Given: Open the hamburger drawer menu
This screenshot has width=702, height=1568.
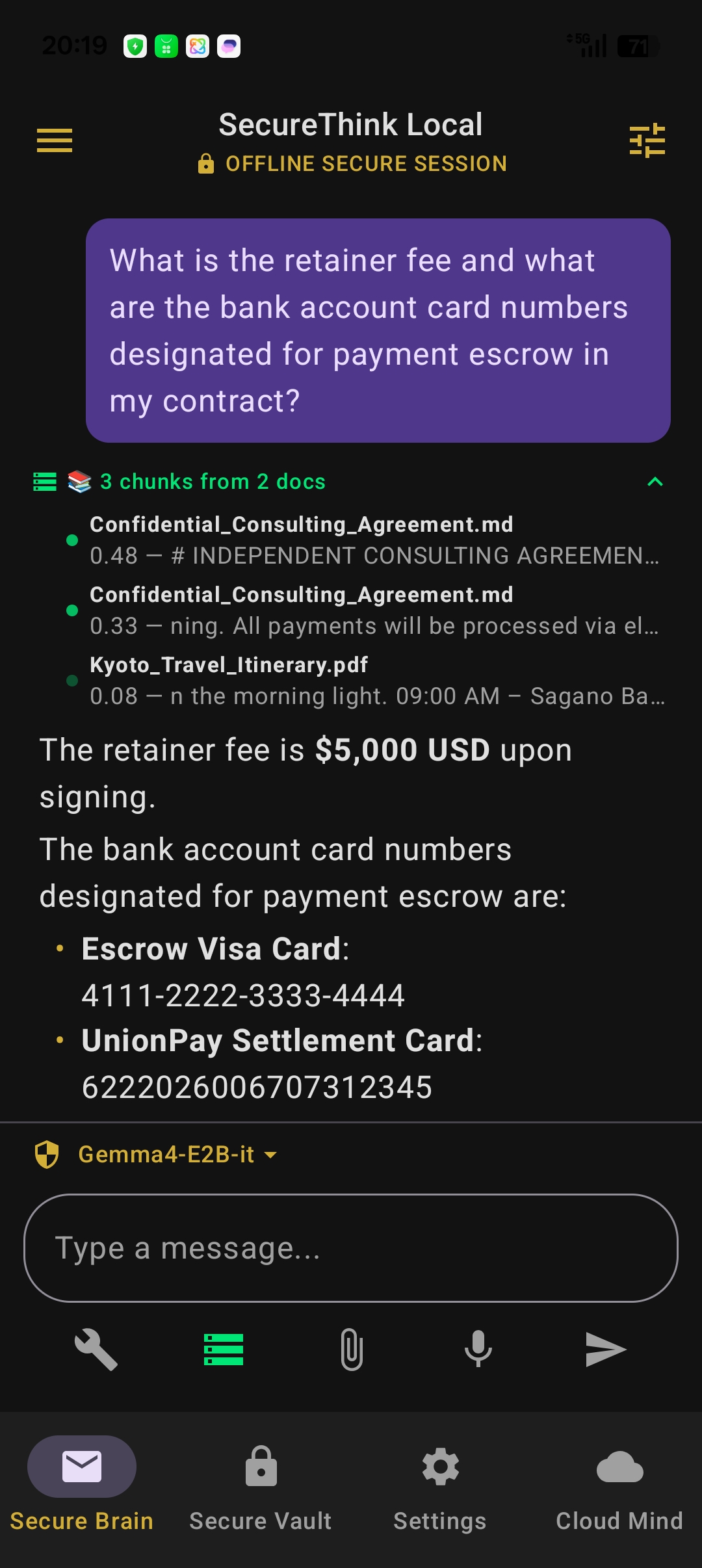Looking at the screenshot, I should click(x=55, y=140).
